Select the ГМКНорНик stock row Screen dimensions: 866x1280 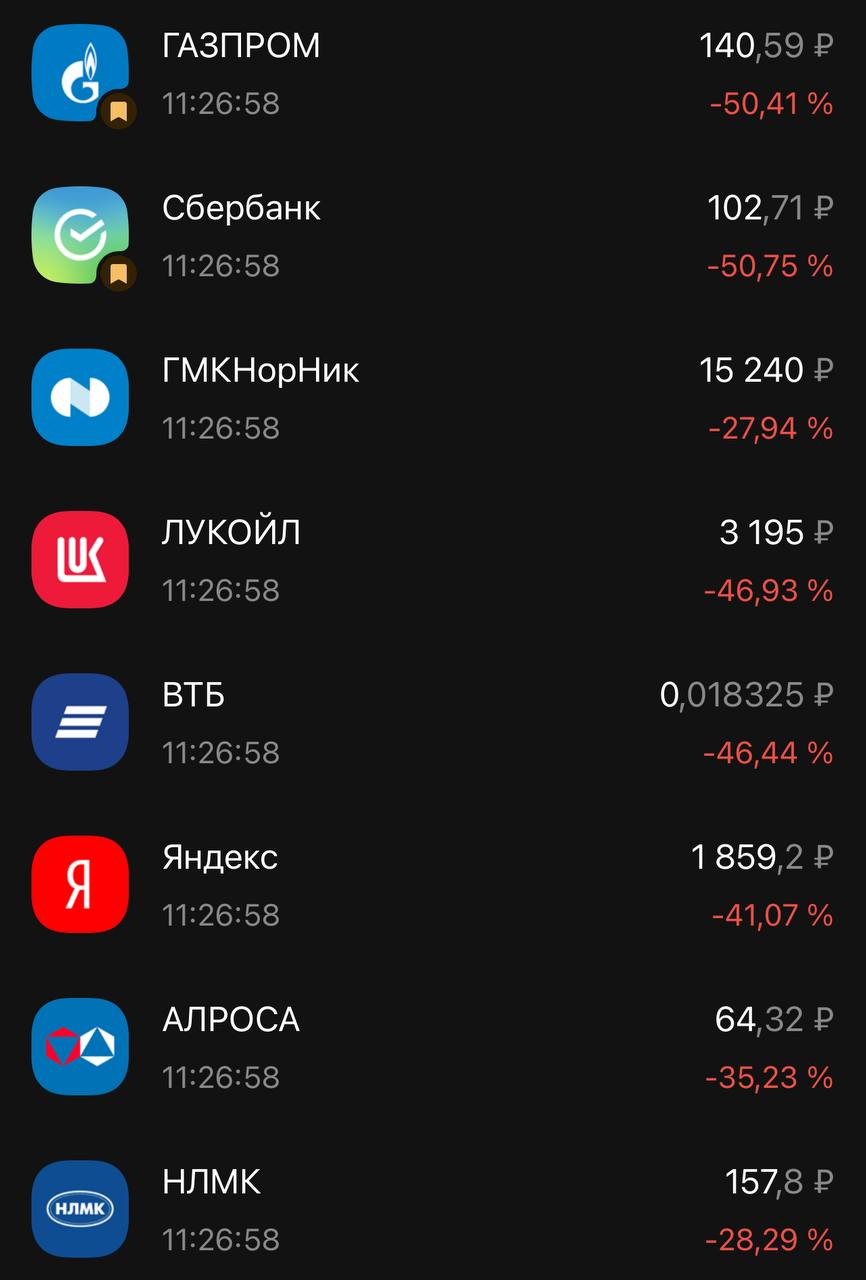(x=432, y=398)
